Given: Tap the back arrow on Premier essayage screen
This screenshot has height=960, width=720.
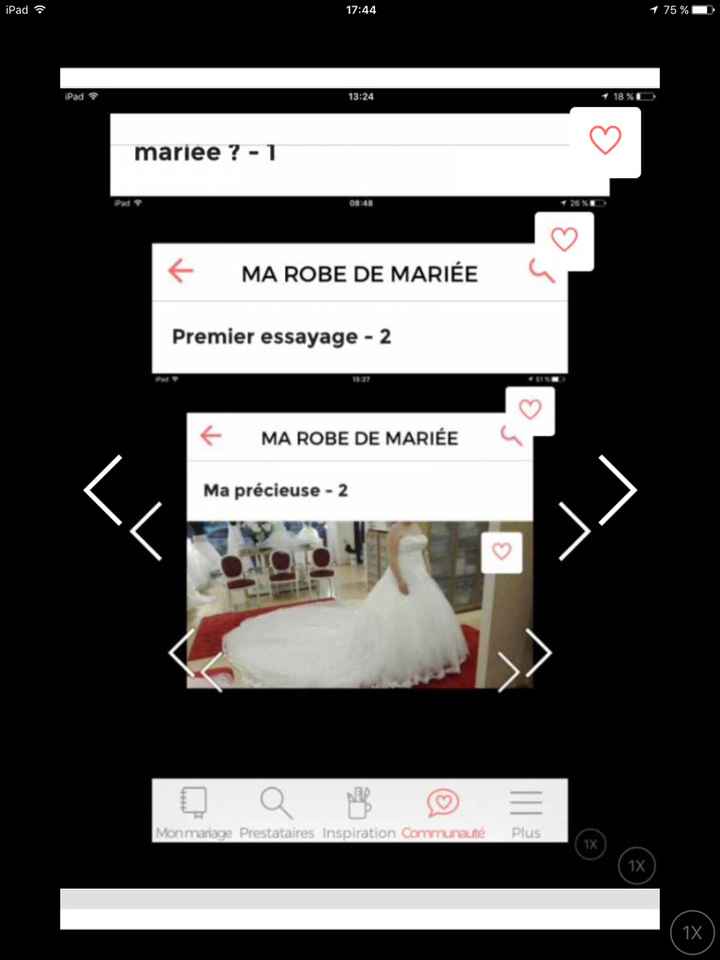Looking at the screenshot, I should coord(180,270).
